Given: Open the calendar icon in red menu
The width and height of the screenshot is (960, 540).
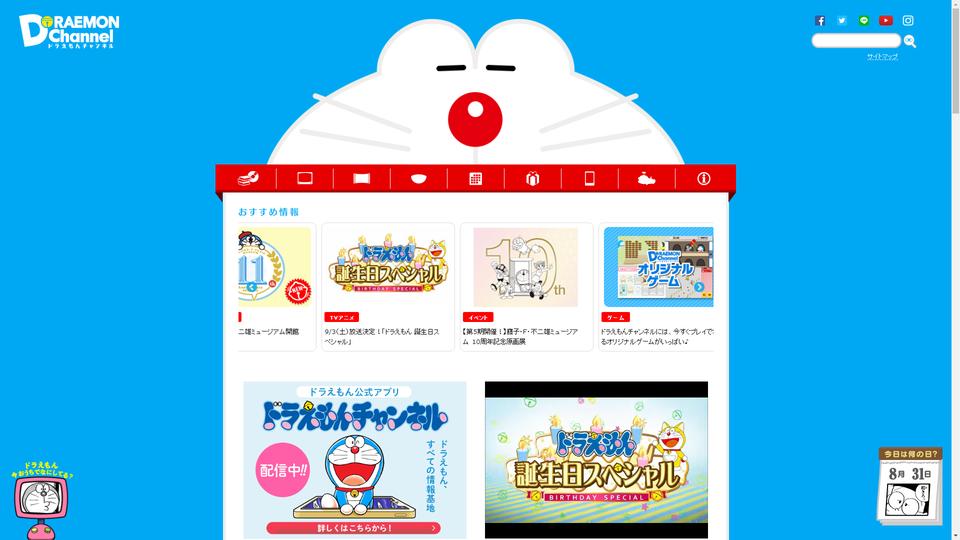Looking at the screenshot, I should (x=476, y=179).
